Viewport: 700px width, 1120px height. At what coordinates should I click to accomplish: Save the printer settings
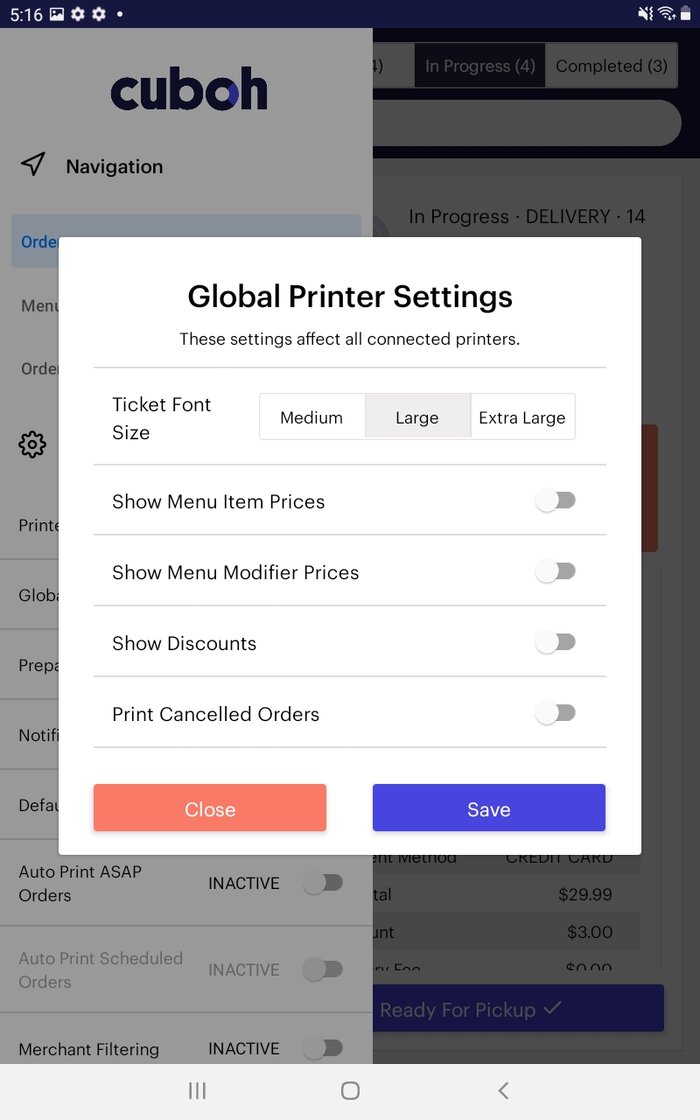coord(489,808)
